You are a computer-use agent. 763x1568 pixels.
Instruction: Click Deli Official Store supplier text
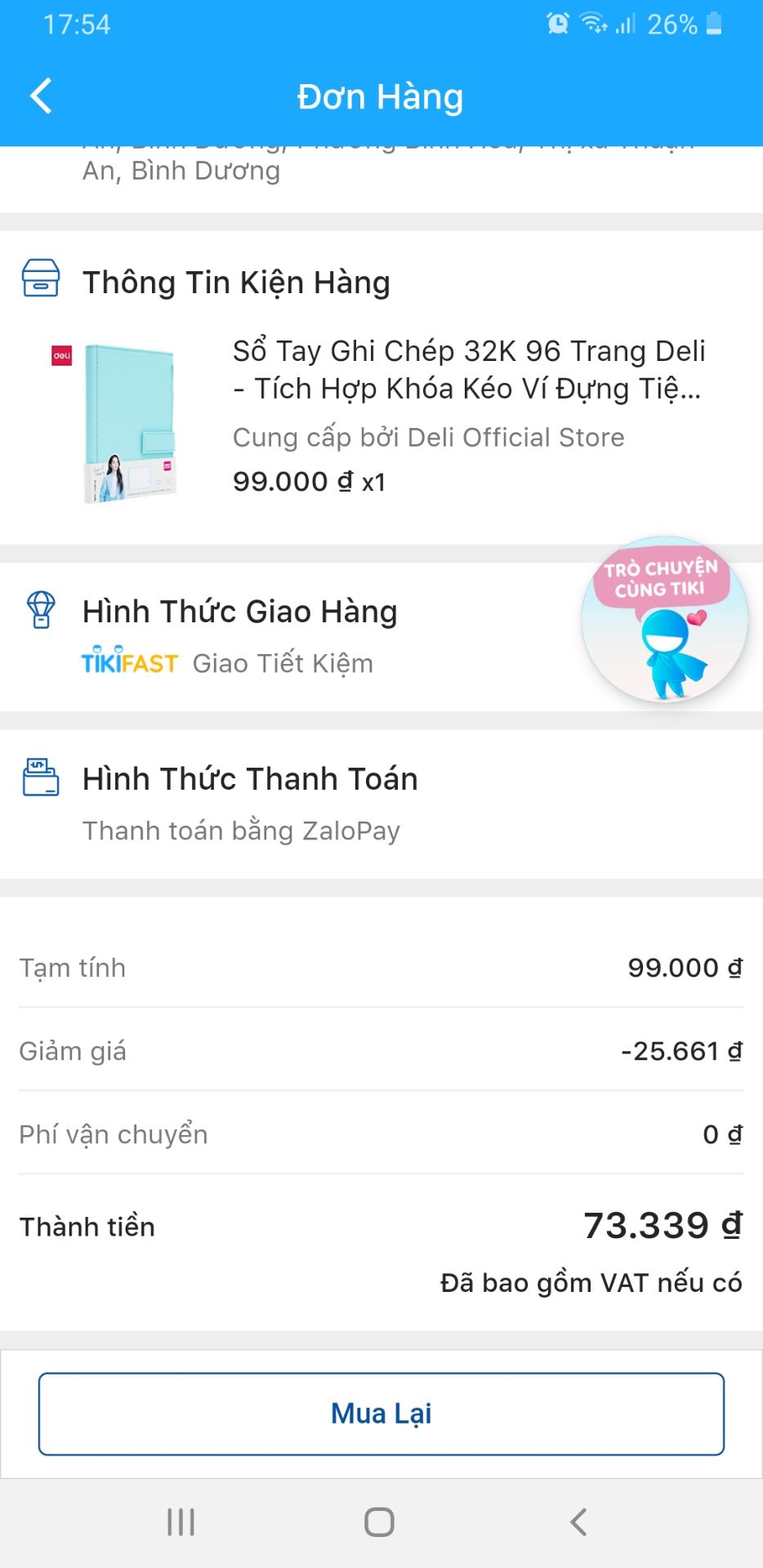coord(426,438)
